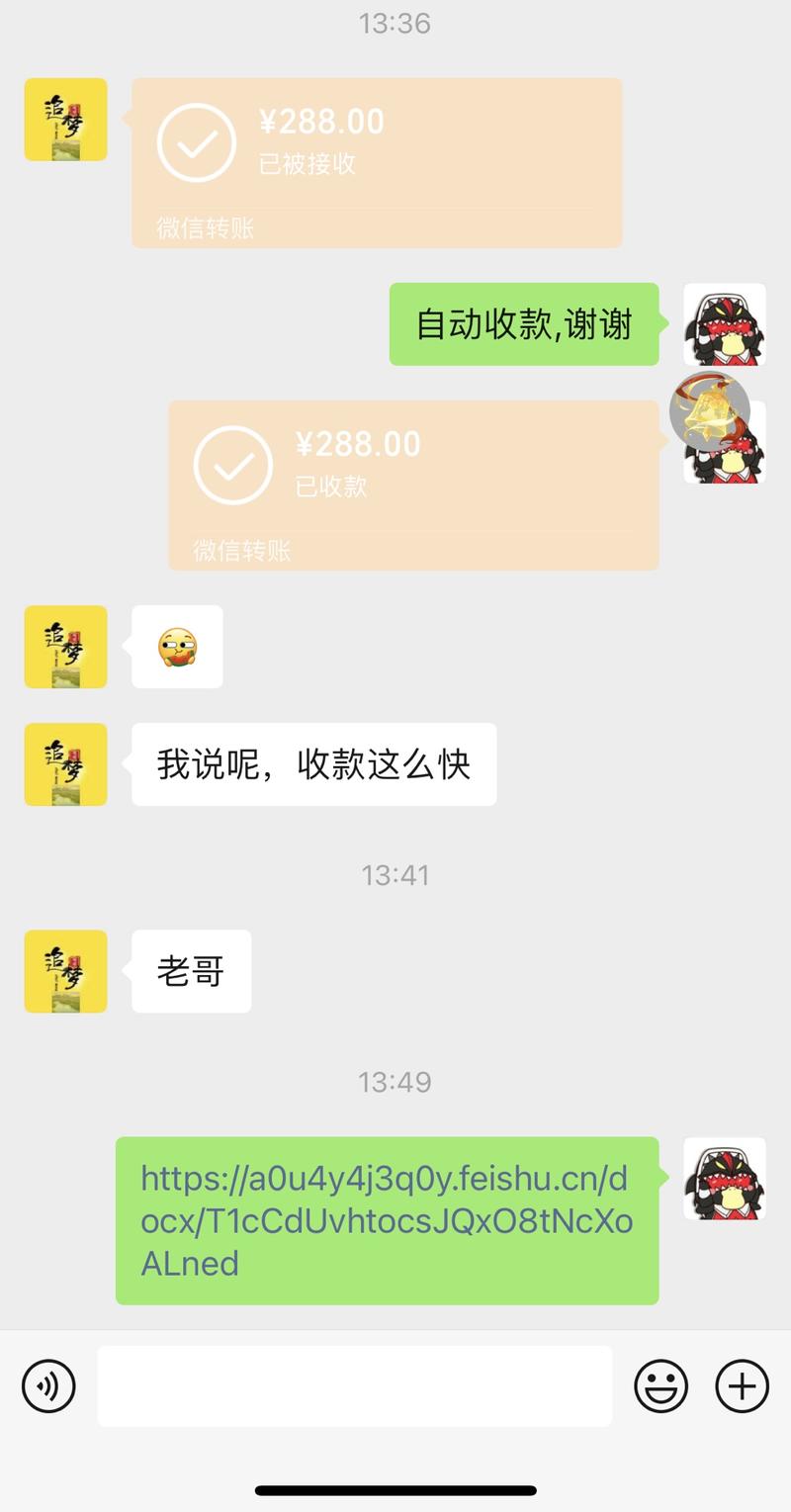Open the feishu.cn document link
The image size is (791, 1512).
(x=386, y=1220)
